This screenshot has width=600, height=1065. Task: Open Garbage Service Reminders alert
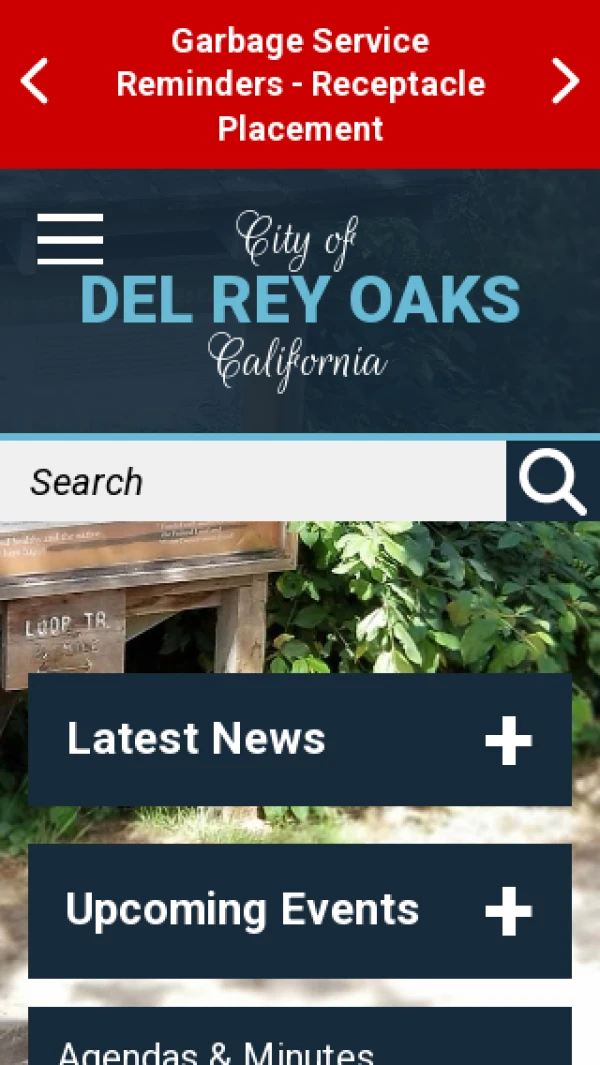point(300,85)
